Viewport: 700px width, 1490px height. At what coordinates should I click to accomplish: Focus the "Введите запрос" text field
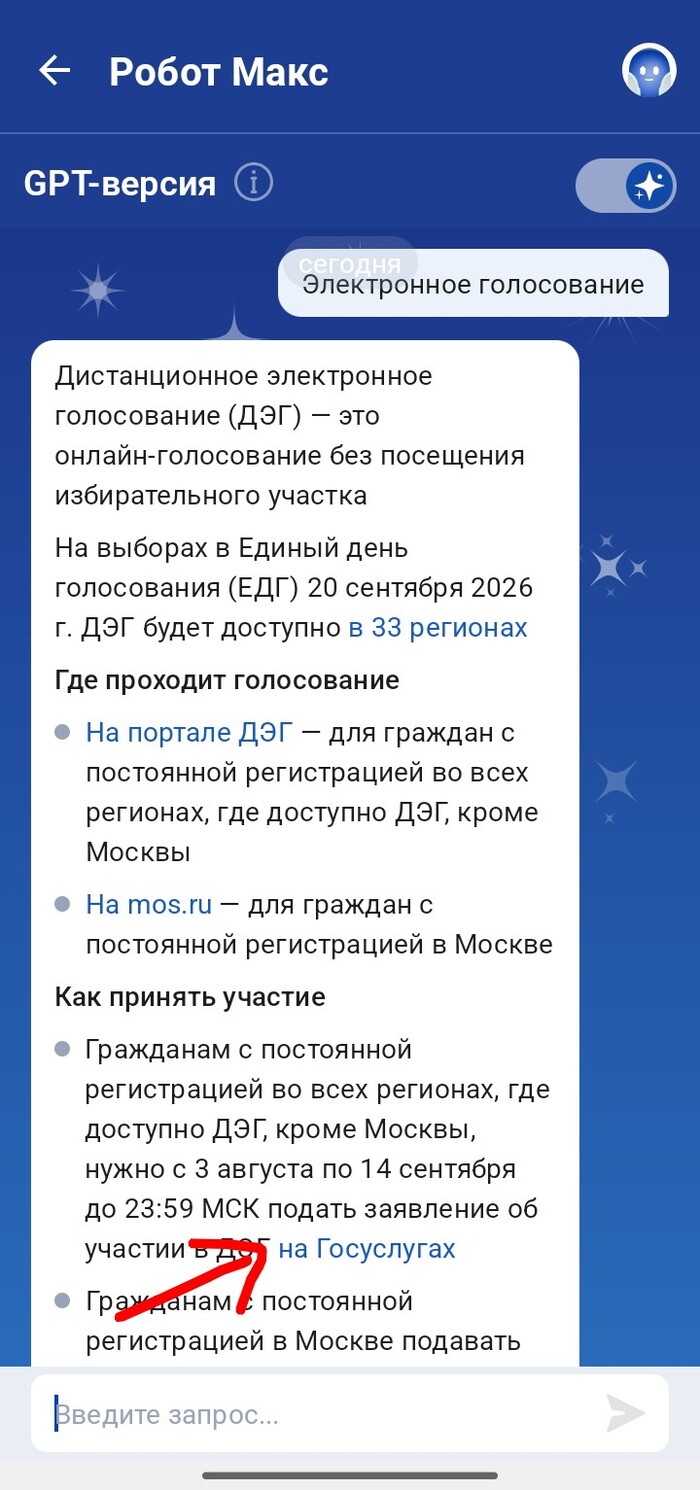click(x=320, y=1414)
